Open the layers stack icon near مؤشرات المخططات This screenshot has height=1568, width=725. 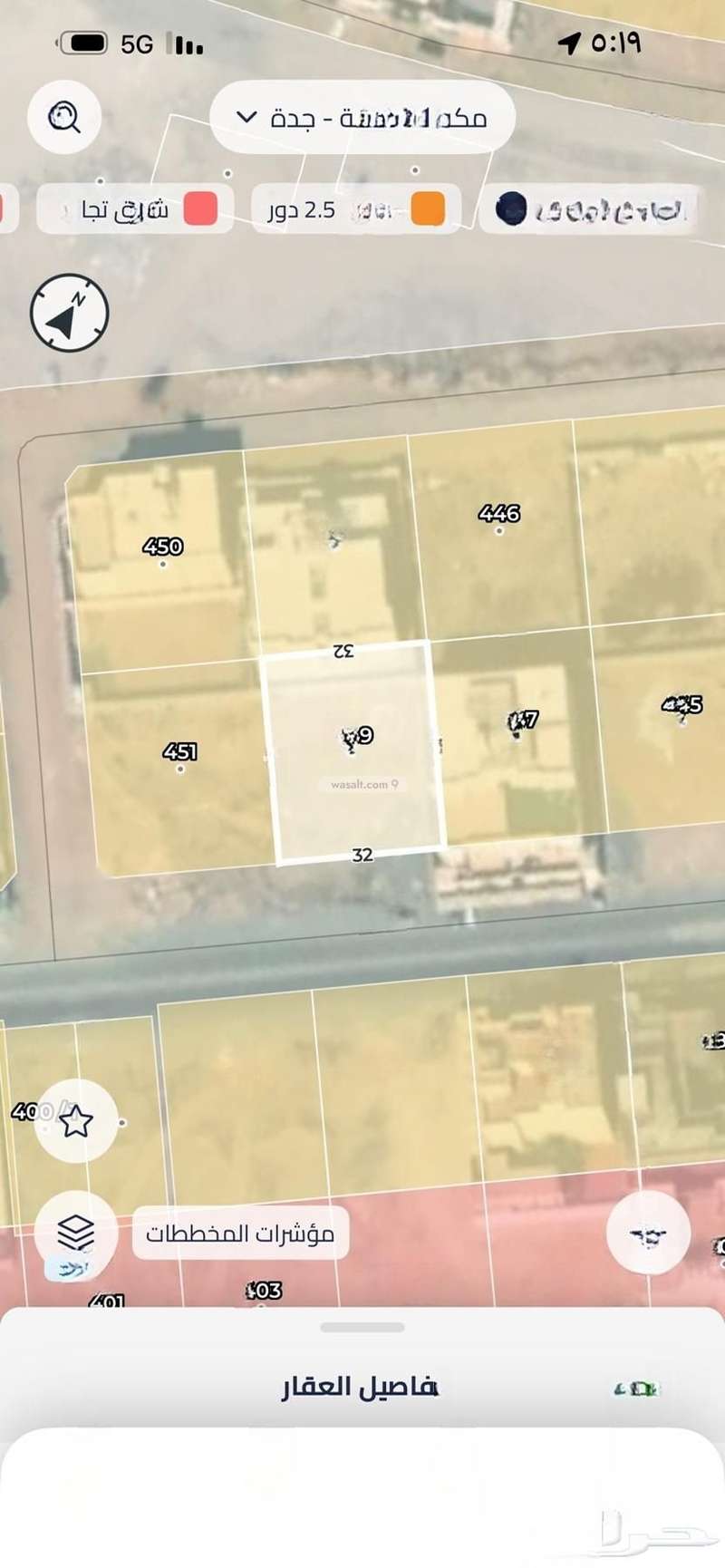pyautogui.click(x=73, y=1233)
